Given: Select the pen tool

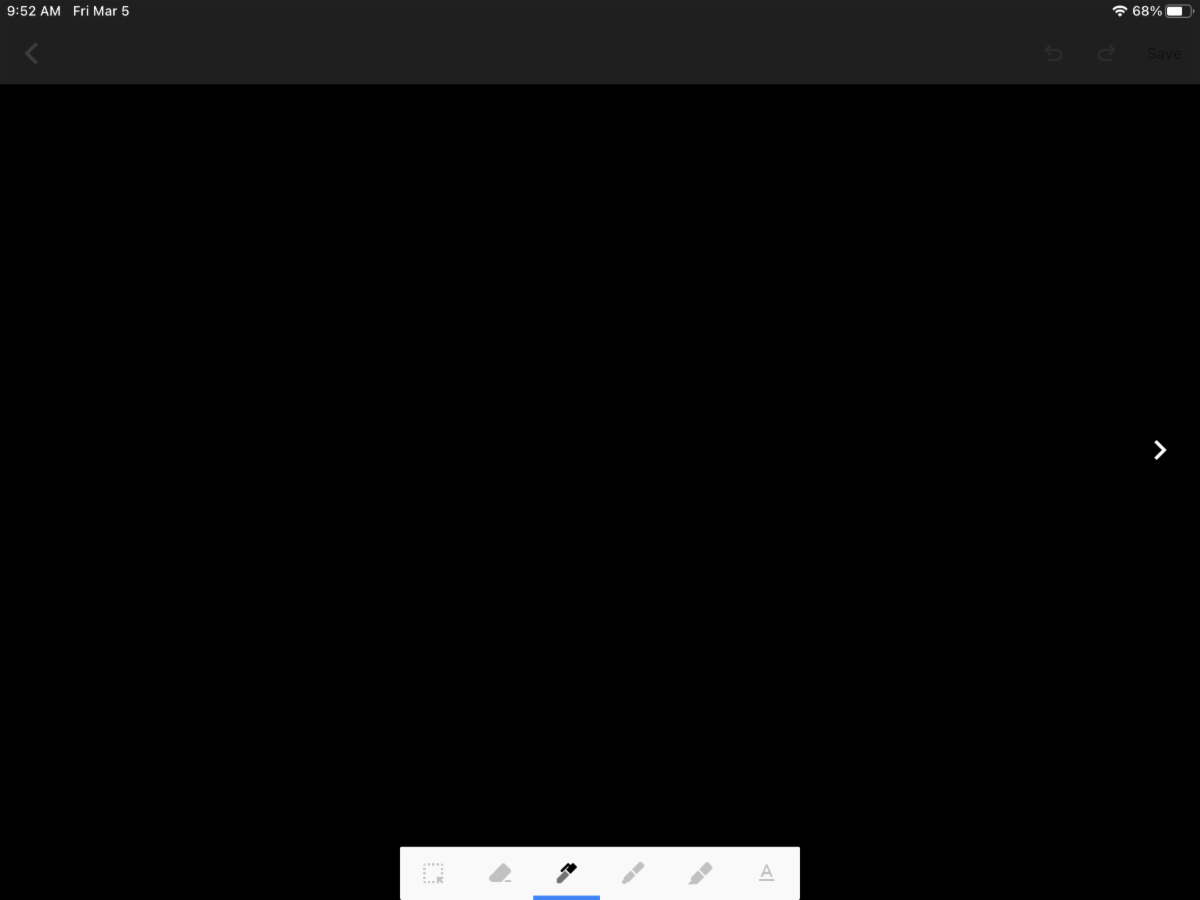Looking at the screenshot, I should tap(566, 874).
